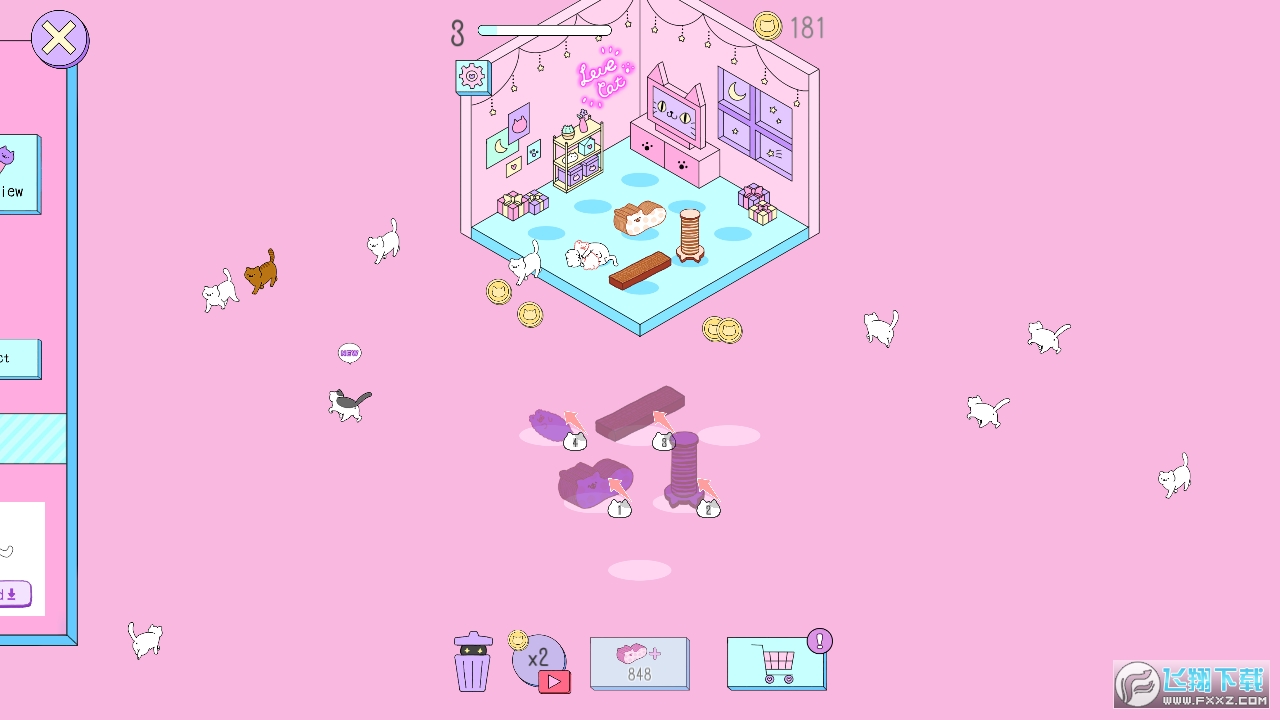Image resolution: width=1280 pixels, height=720 pixels.
Task: Open the shopping cart store
Action: pos(777,664)
